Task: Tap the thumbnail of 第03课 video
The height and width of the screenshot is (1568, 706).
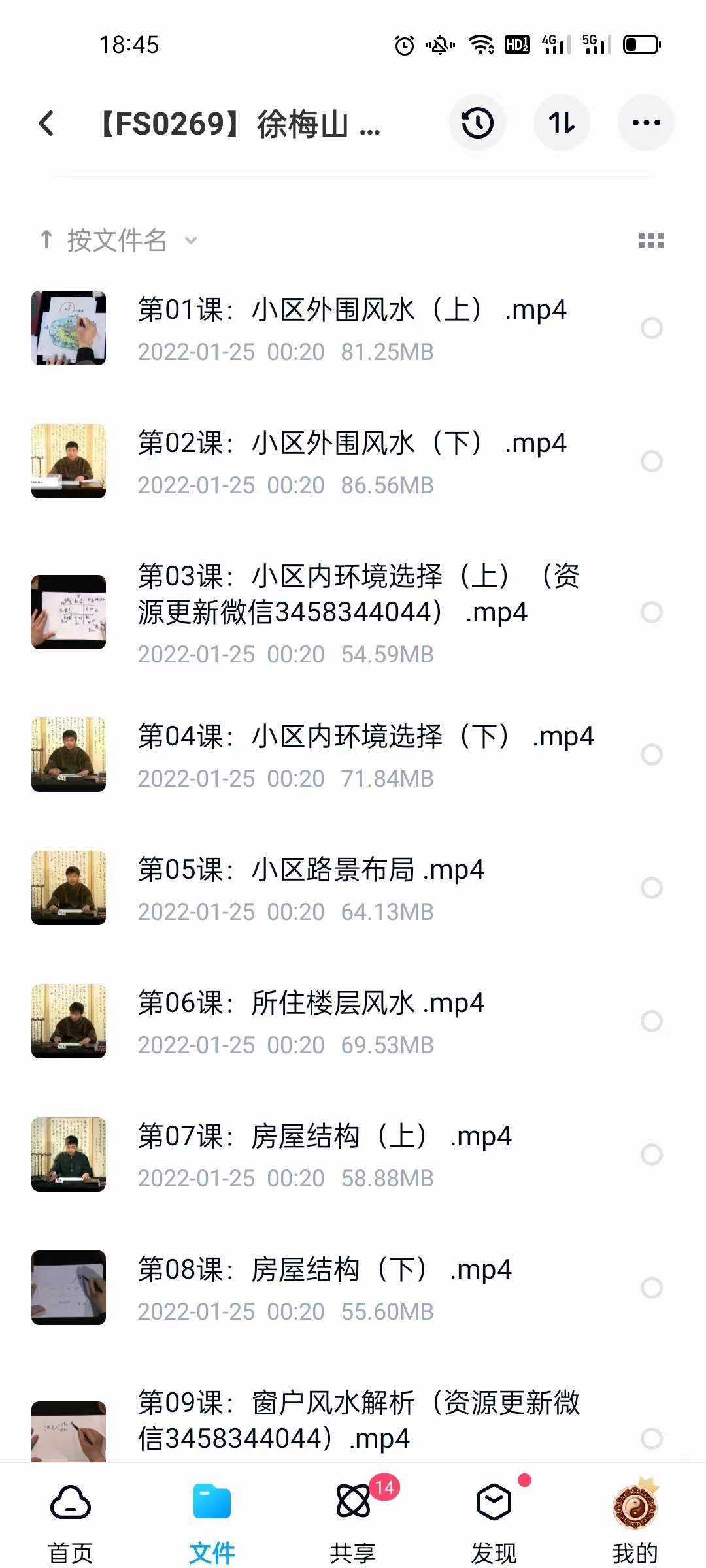Action: coord(68,613)
